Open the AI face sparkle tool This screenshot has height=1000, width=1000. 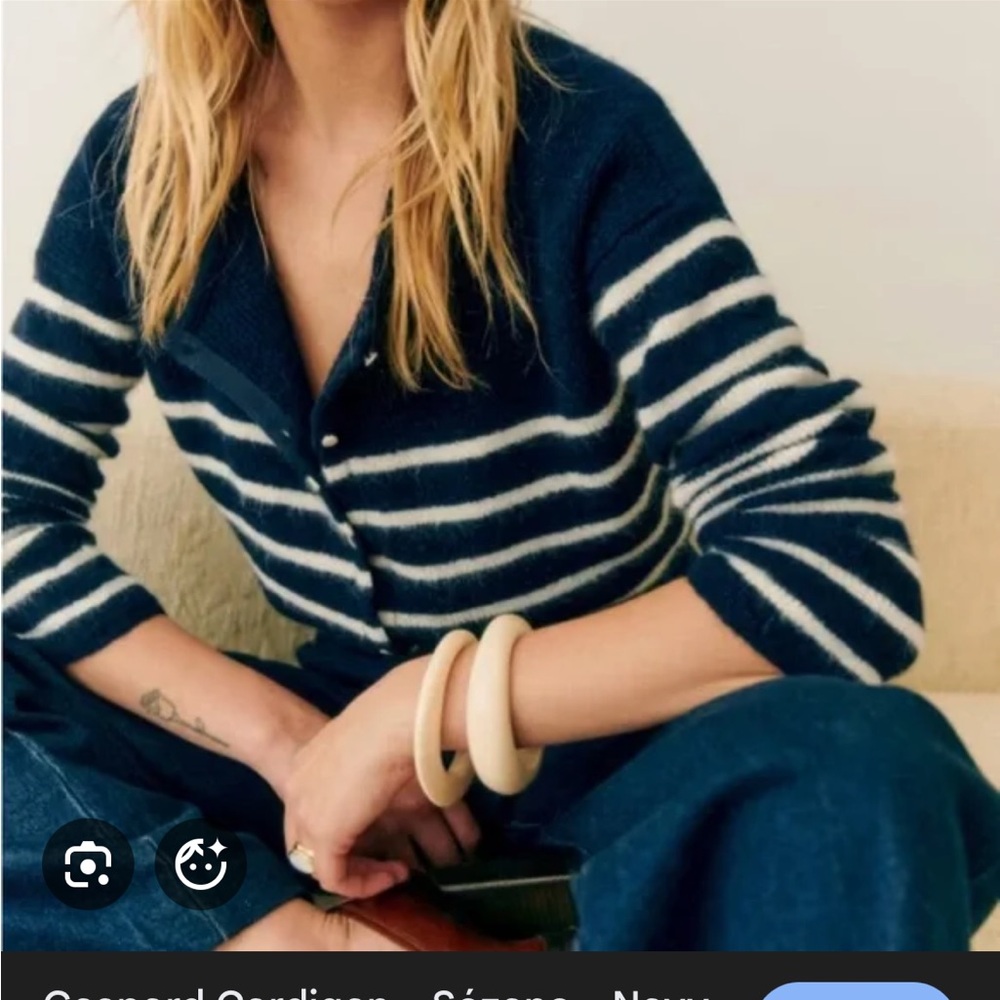point(200,864)
